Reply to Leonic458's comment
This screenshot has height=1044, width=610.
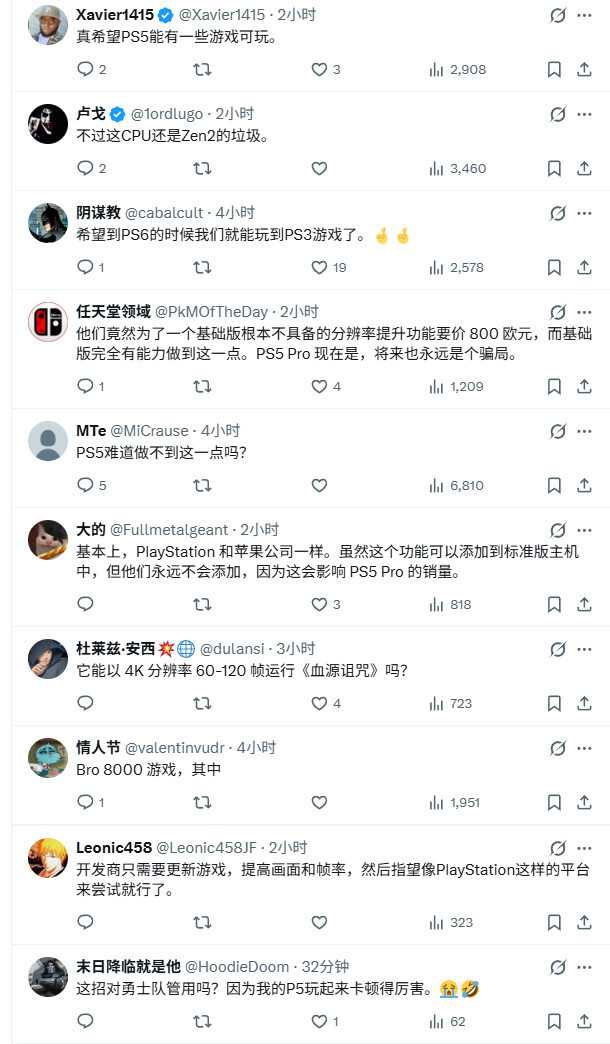point(85,921)
